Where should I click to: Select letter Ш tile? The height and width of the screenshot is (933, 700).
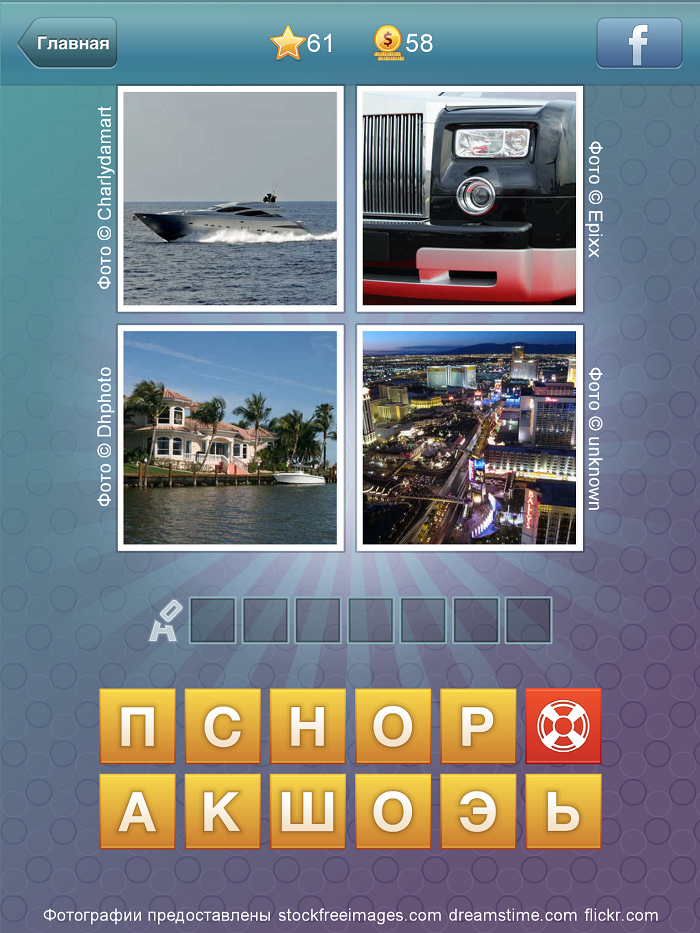[x=307, y=811]
